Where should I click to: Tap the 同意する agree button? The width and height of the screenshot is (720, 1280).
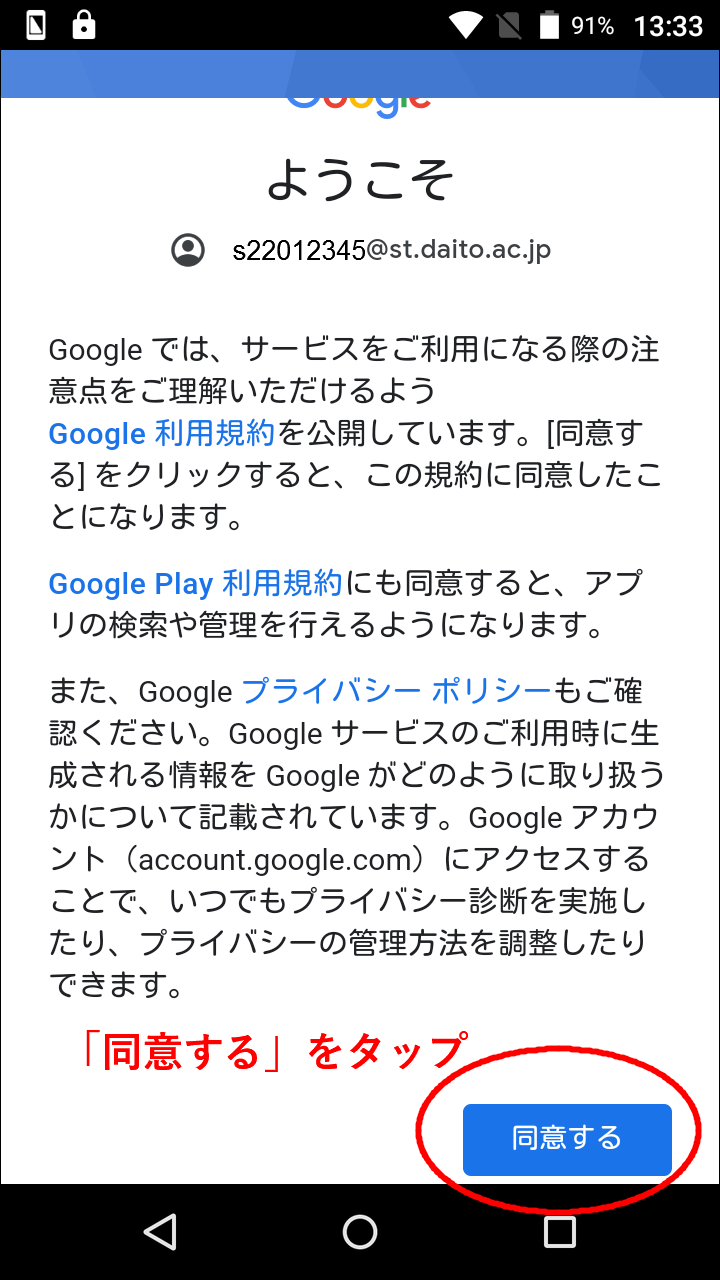566,1139
